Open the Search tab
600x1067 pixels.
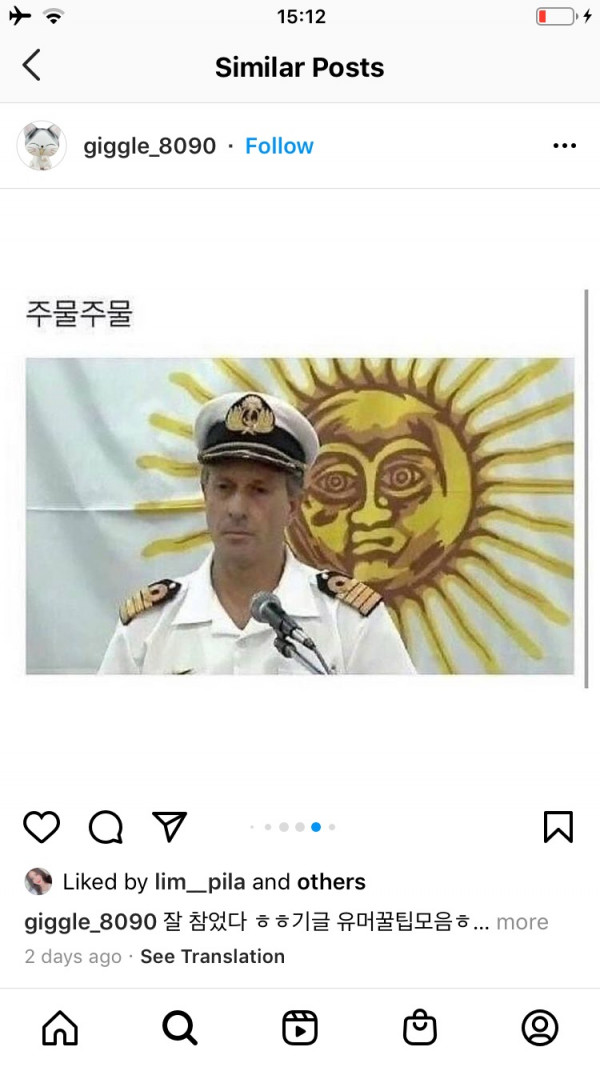pyautogui.click(x=180, y=1027)
